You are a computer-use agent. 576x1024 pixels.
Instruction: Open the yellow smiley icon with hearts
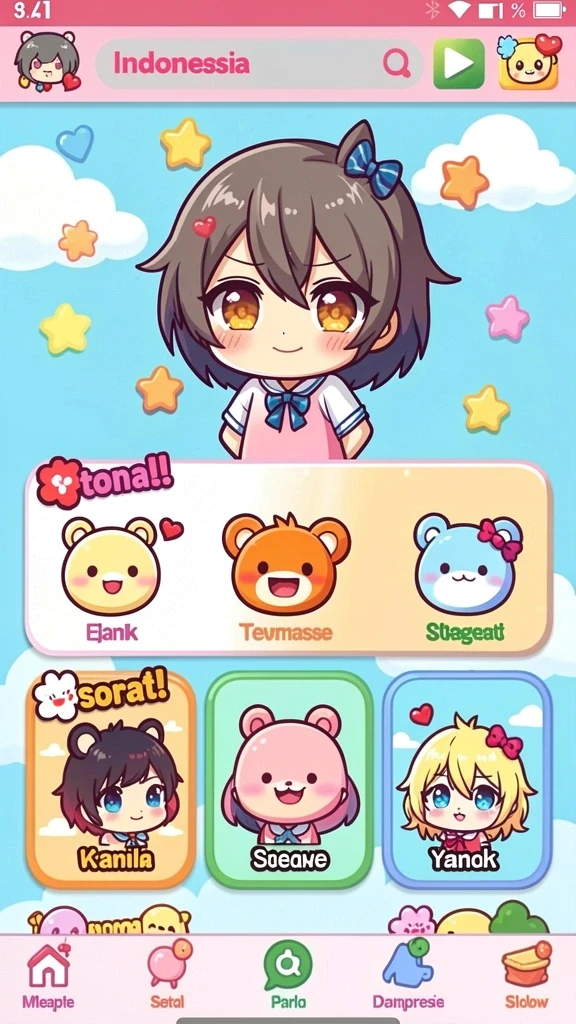click(x=529, y=62)
